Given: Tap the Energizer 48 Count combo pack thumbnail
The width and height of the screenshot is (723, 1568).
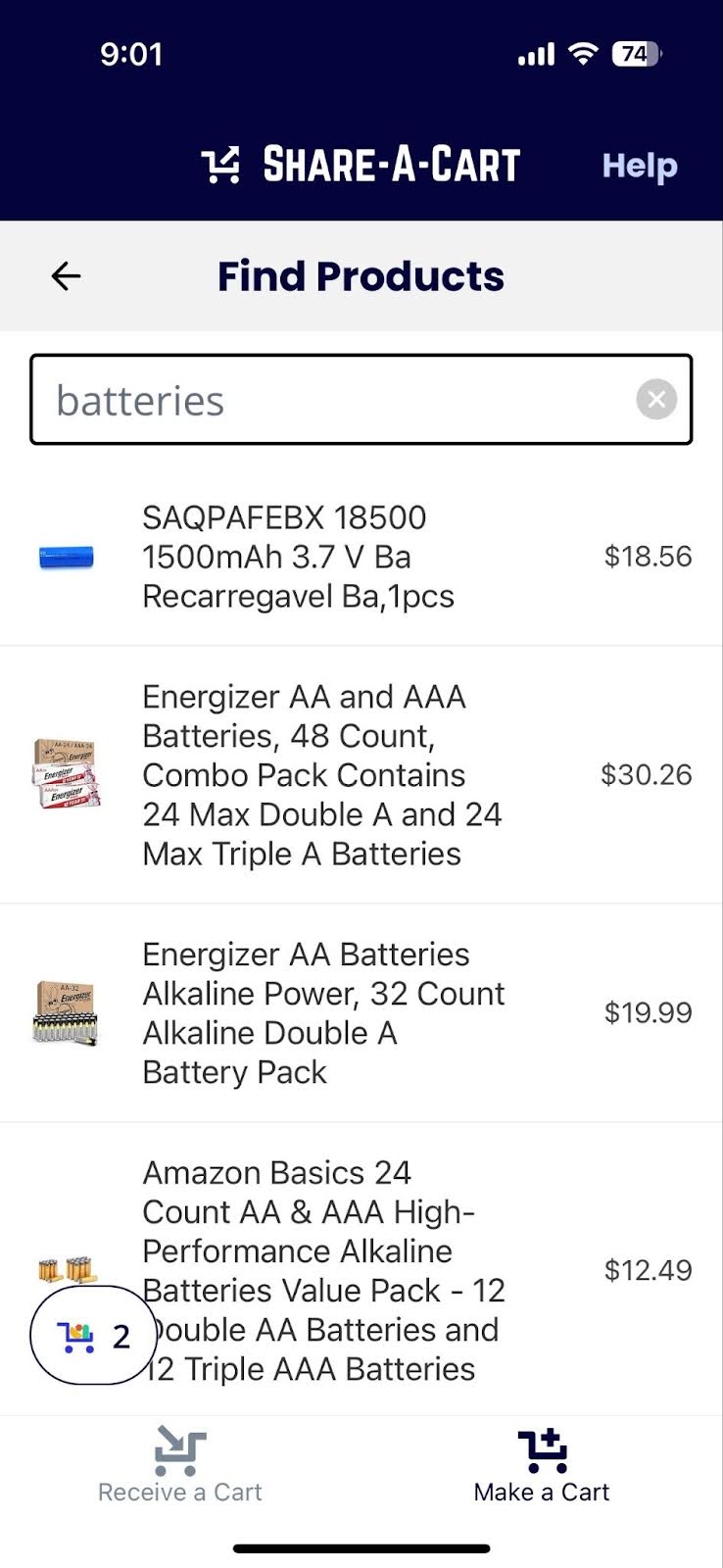Looking at the screenshot, I should (x=65, y=774).
